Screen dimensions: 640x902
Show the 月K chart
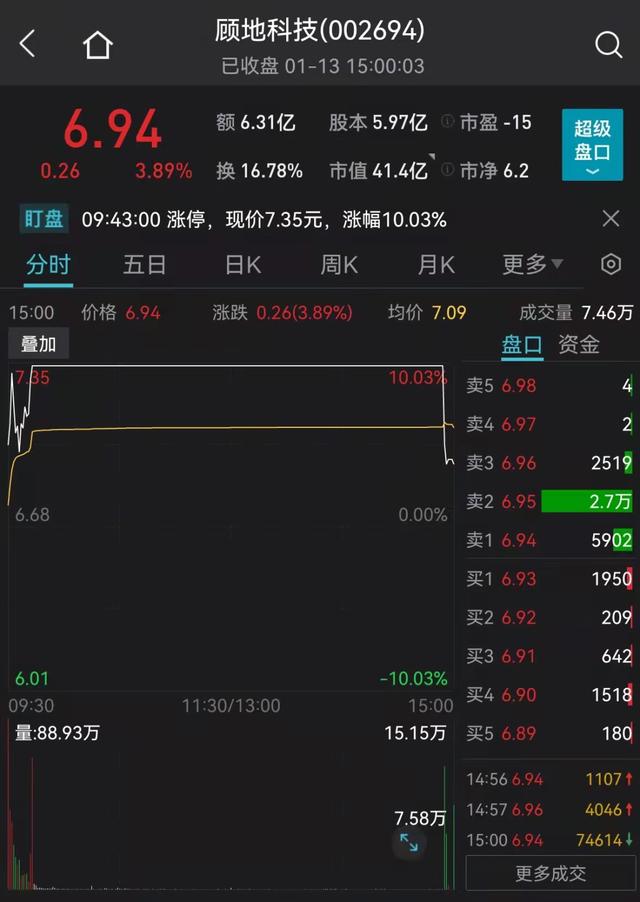[436, 265]
